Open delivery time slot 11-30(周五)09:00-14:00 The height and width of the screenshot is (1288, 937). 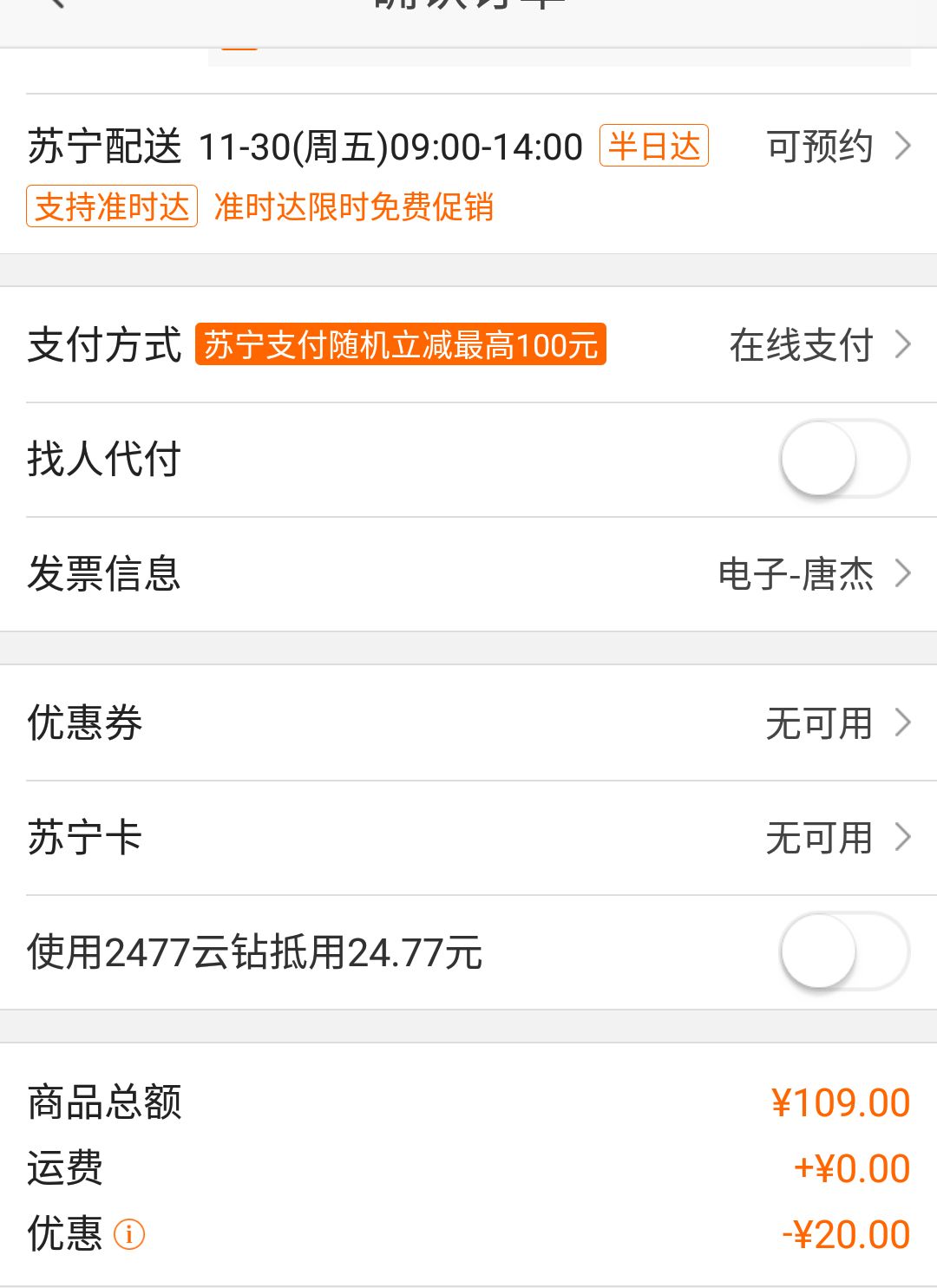tap(390, 146)
